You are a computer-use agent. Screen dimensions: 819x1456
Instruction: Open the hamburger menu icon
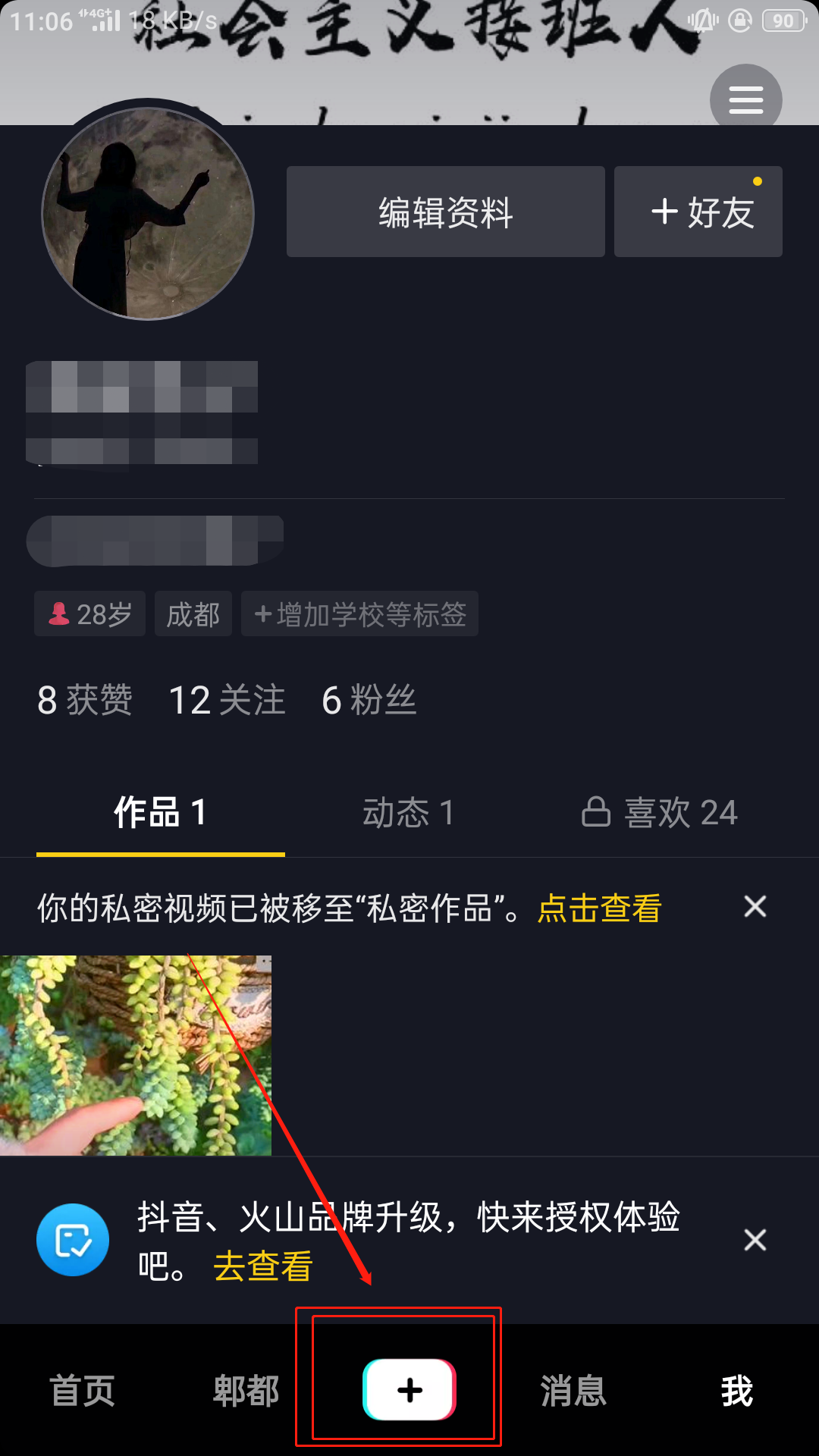tap(745, 99)
